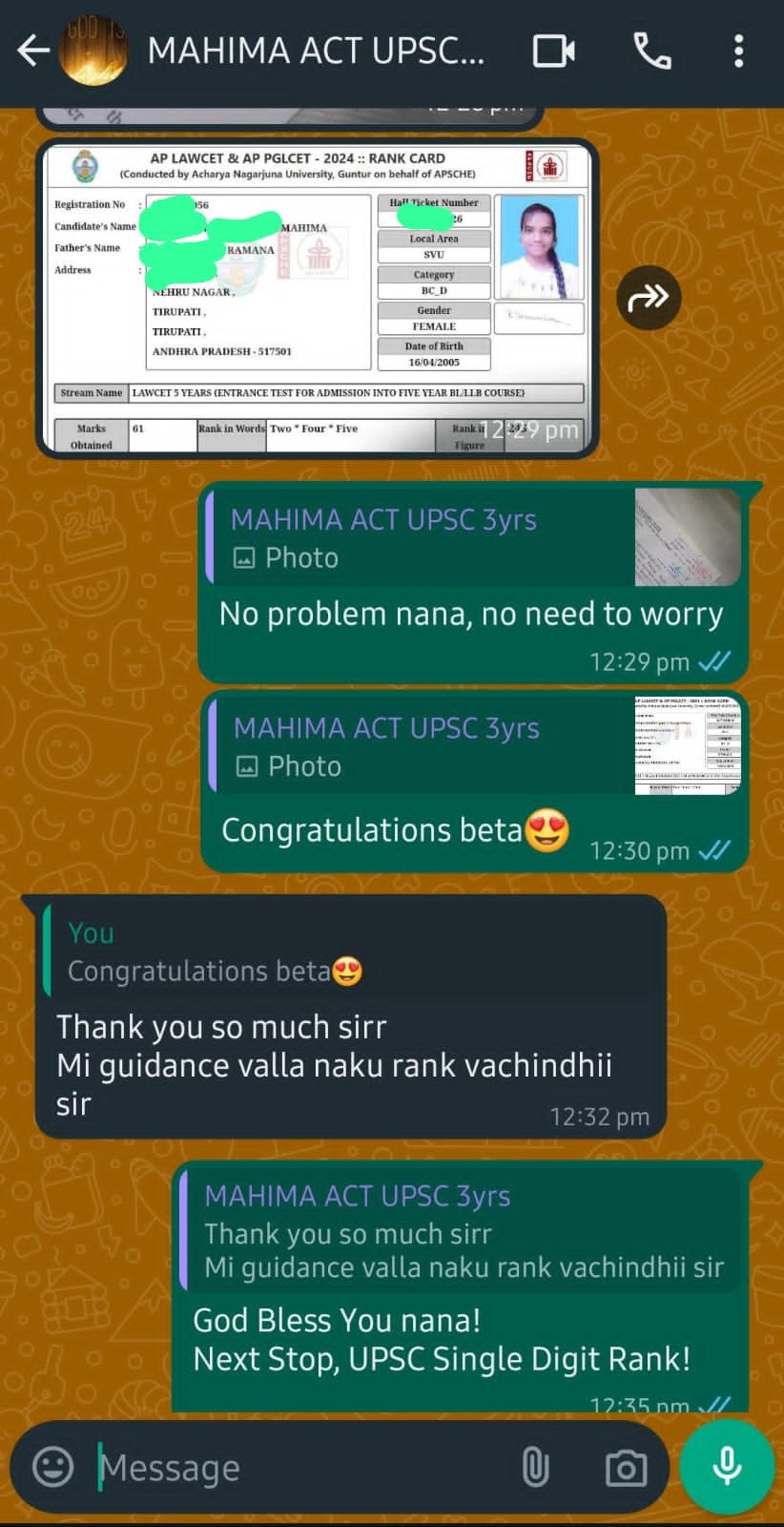Open the rank card image
The image size is (784, 1527).
[318, 298]
